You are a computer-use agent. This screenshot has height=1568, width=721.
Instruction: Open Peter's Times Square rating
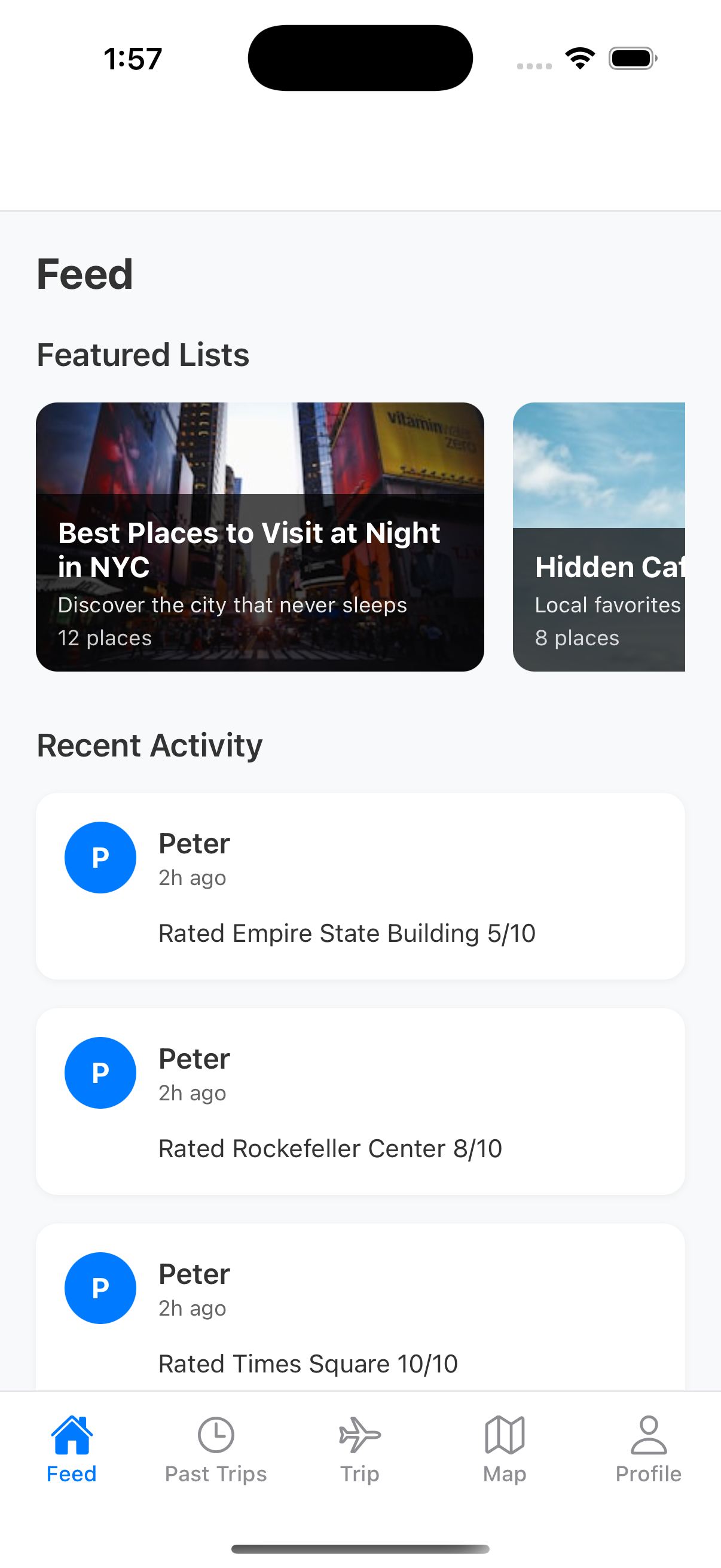360,1308
